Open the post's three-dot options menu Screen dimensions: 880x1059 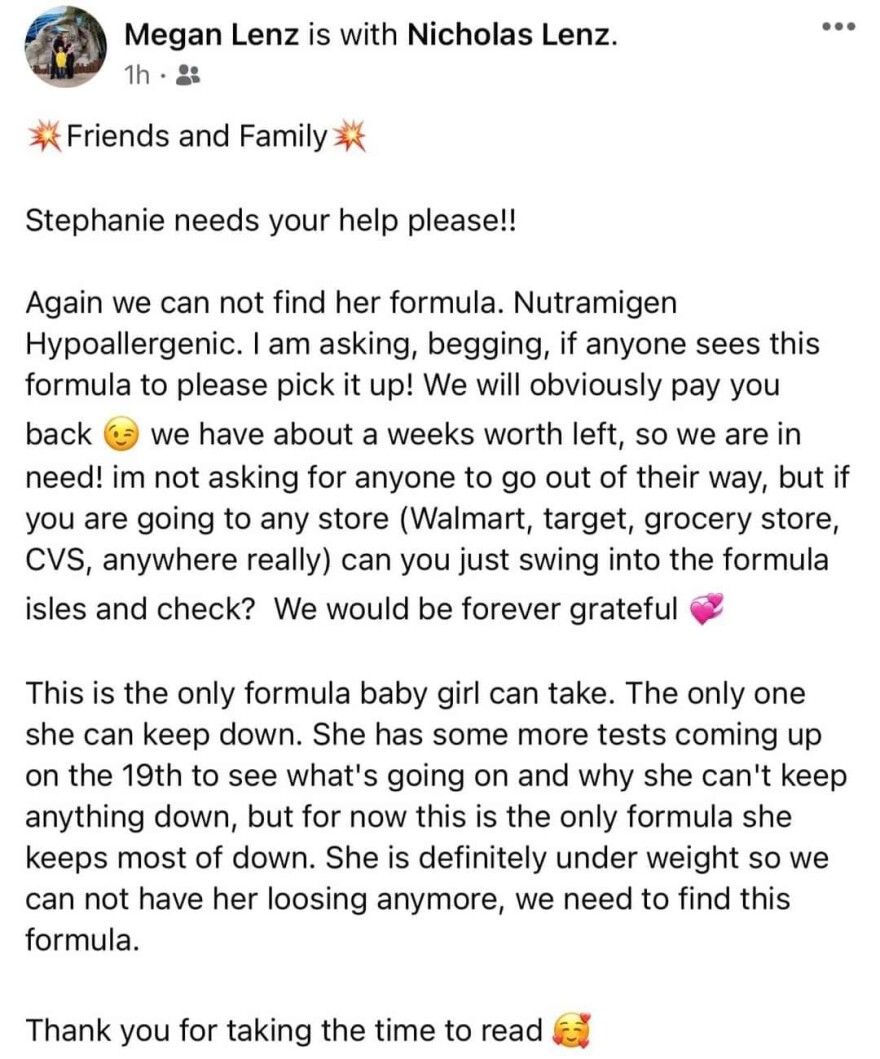click(837, 28)
